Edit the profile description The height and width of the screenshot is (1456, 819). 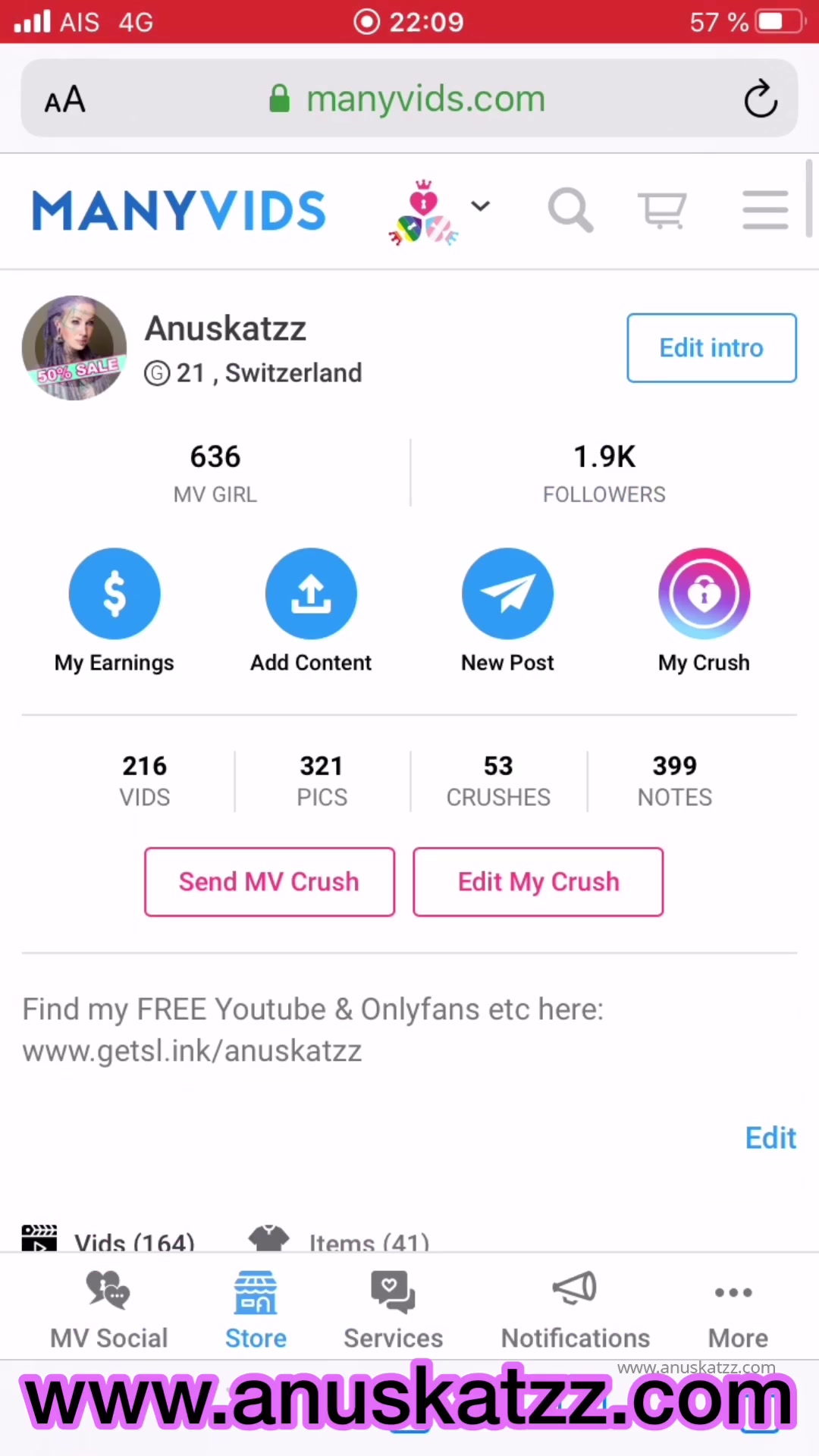point(770,1138)
